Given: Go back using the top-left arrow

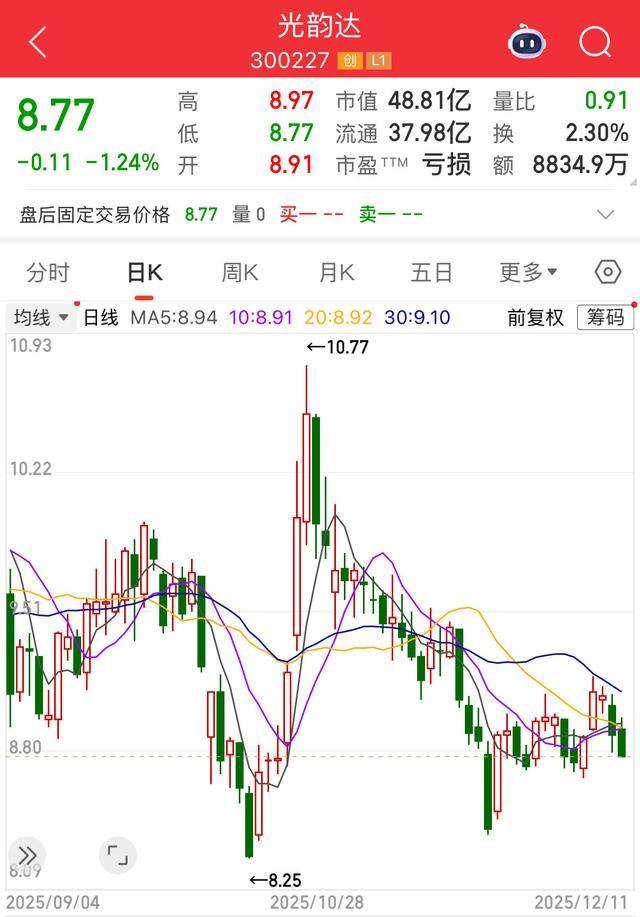Looking at the screenshot, I should tap(38, 42).
